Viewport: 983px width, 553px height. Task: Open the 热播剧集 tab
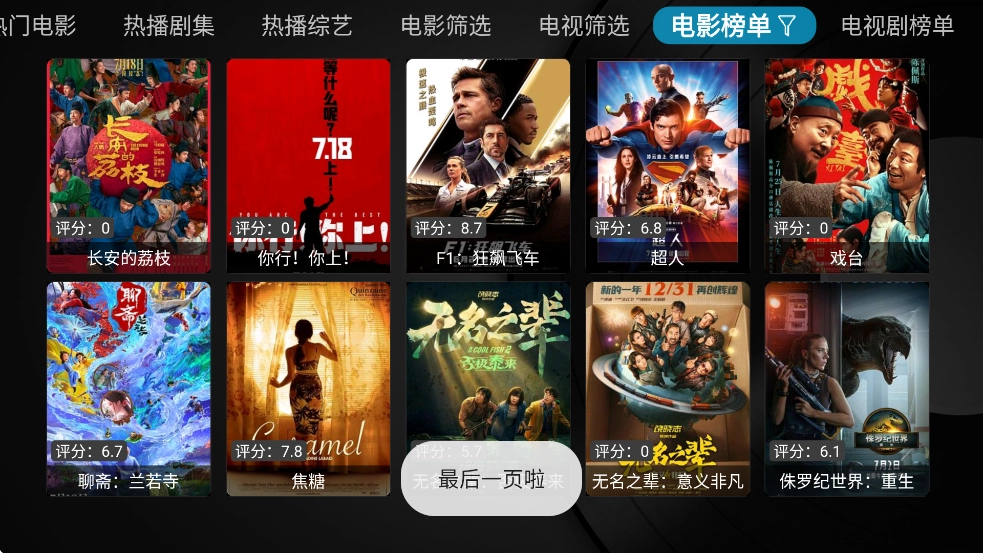point(169,26)
